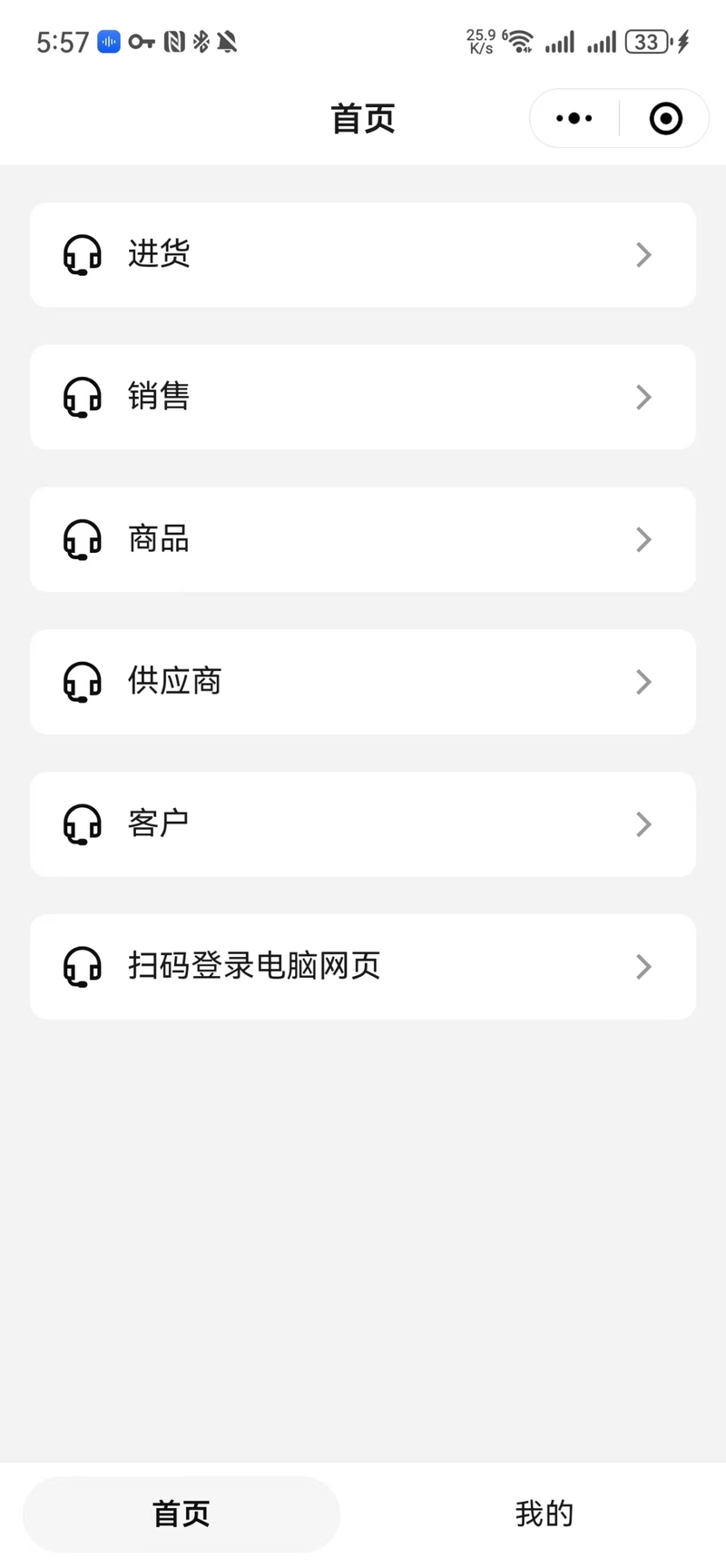
Task: Open the mini program more options menu
Action: pos(574,118)
